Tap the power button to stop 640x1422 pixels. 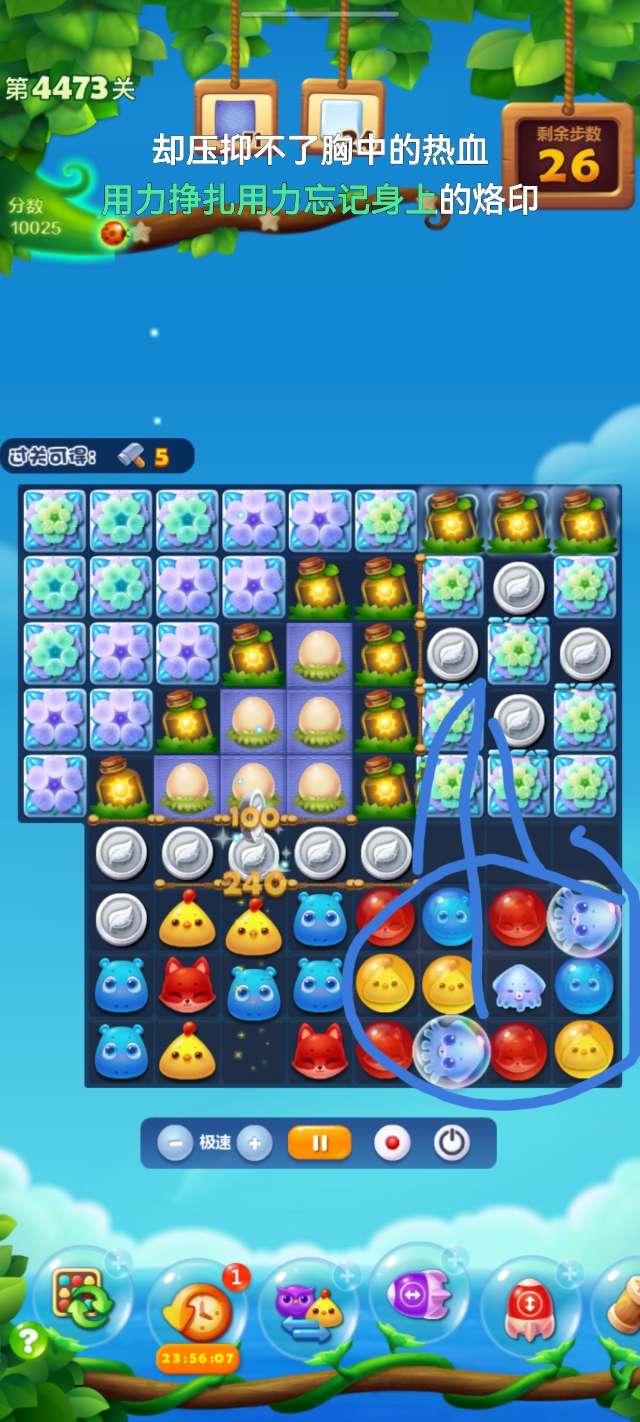pyautogui.click(x=452, y=1143)
